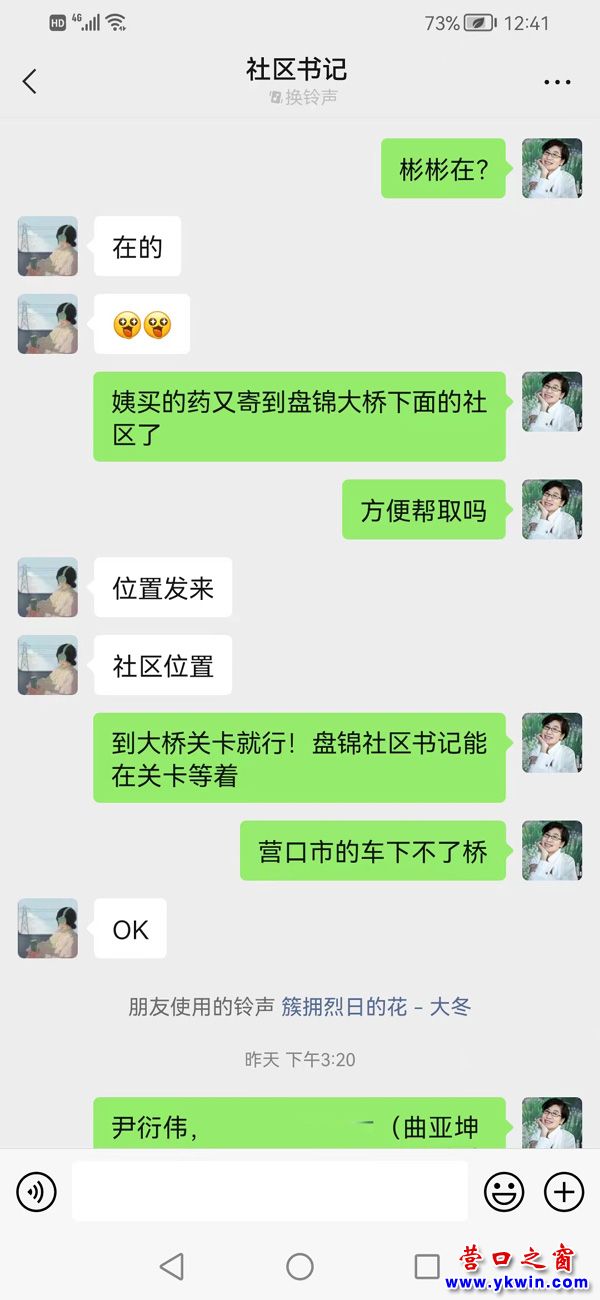Tap the 换铃声 ringtone link
This screenshot has width=600, height=1300.
303,97
